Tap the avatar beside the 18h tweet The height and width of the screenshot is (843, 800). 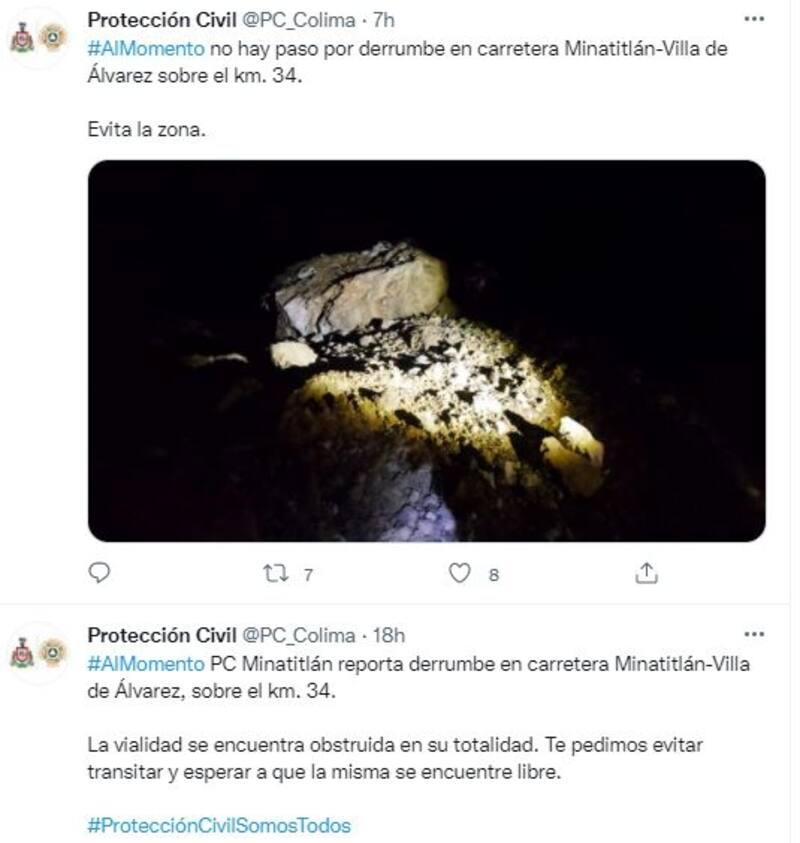pos(38,653)
